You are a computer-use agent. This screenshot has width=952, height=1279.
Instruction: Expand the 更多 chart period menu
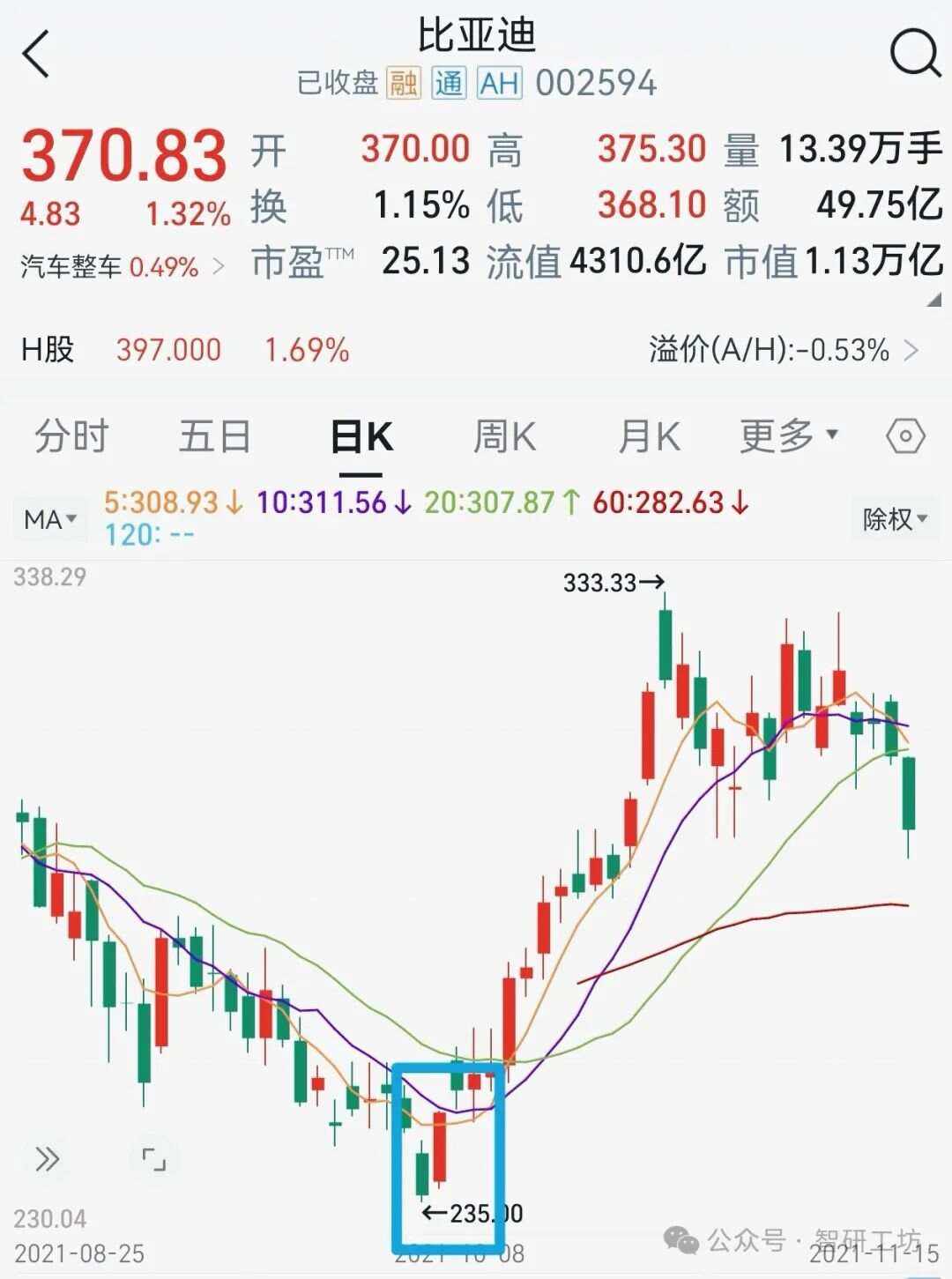click(787, 435)
